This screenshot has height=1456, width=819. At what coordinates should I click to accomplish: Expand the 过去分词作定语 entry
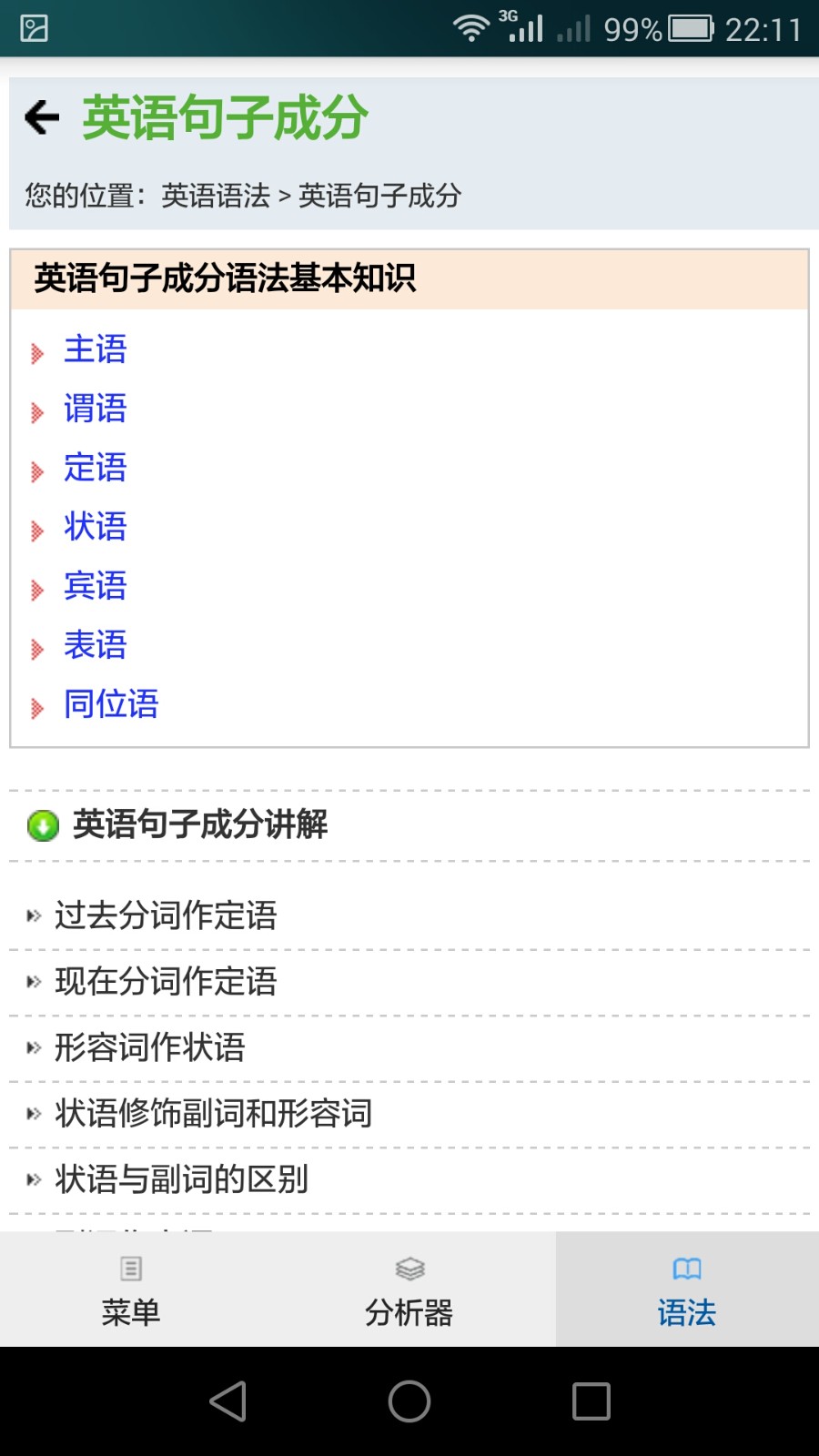click(x=167, y=916)
